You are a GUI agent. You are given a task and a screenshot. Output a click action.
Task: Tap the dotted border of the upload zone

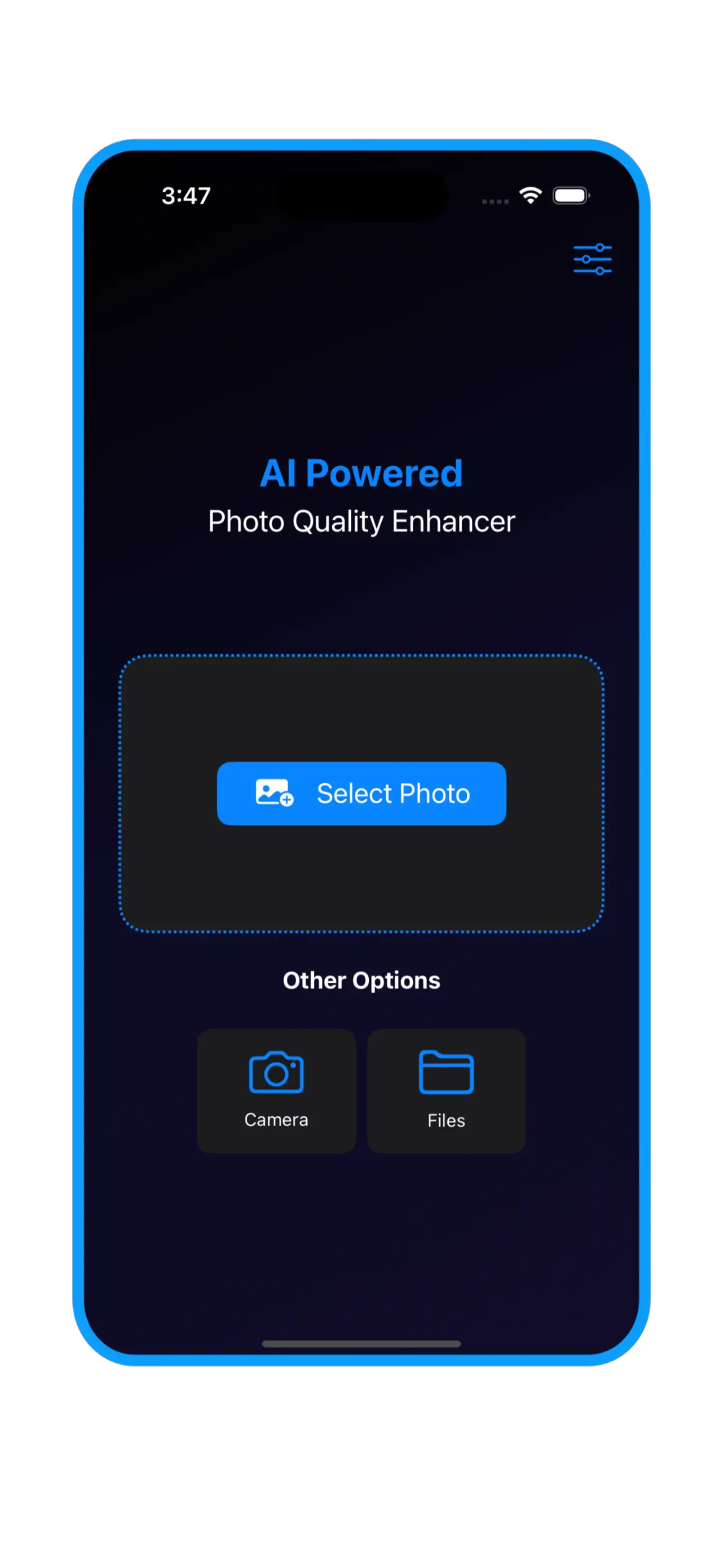tap(361, 656)
